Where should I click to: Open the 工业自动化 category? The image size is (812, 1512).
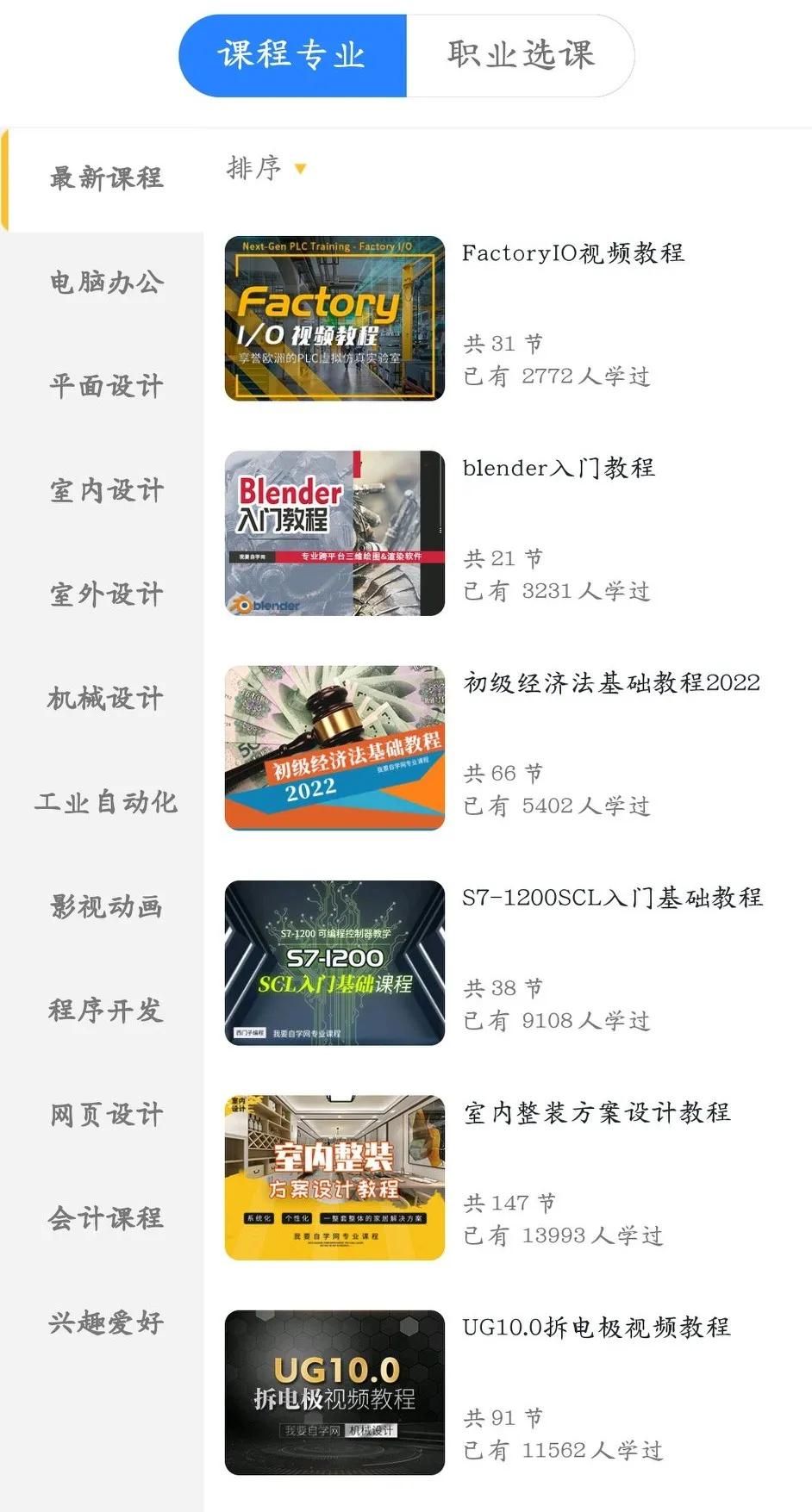pyautogui.click(x=106, y=802)
